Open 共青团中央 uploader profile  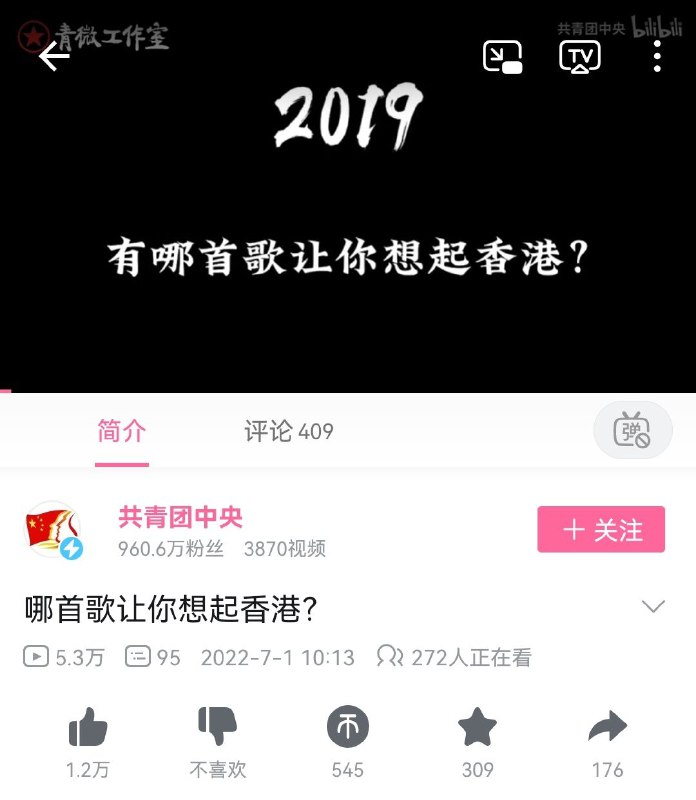coord(180,517)
